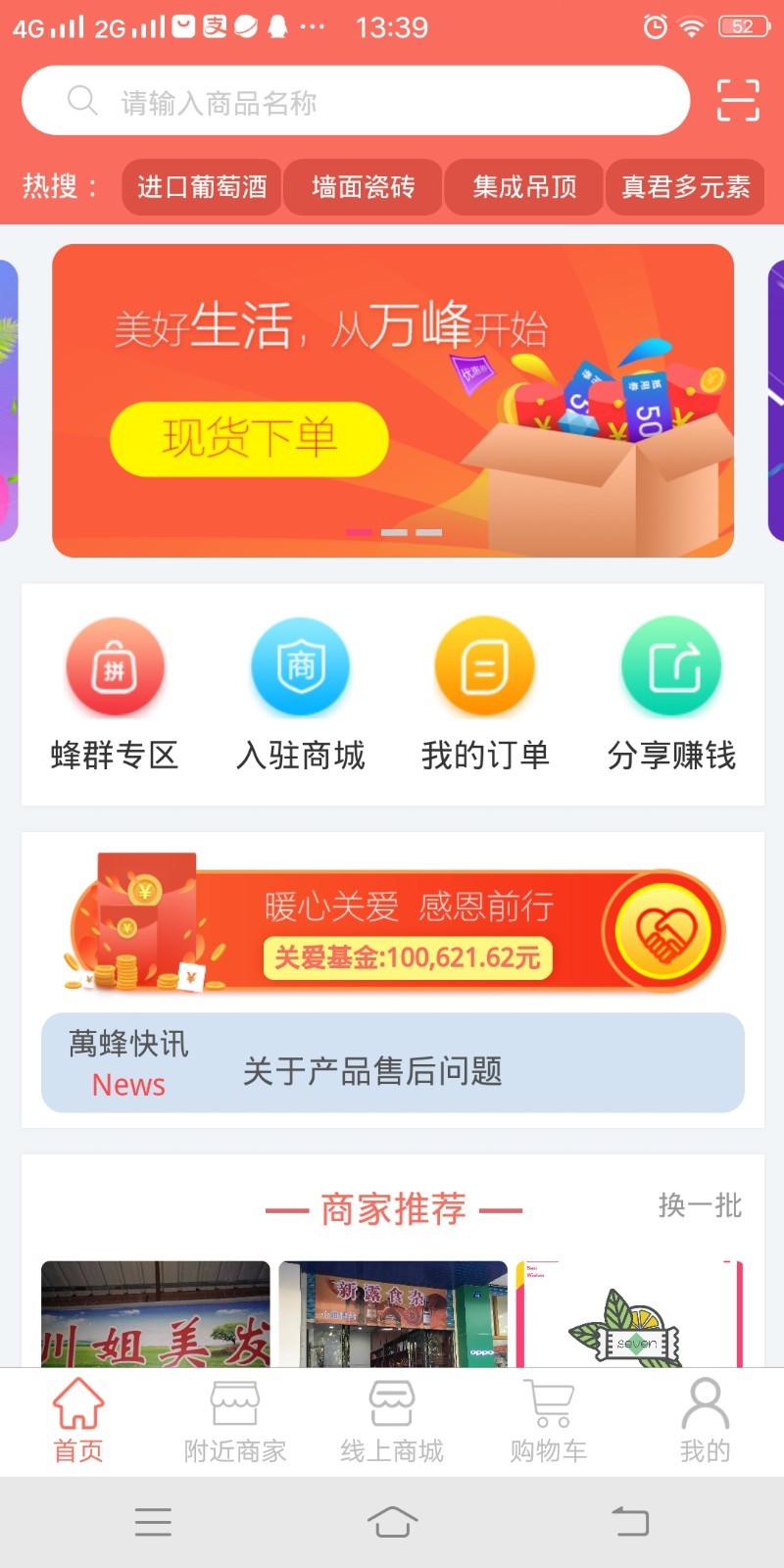
Task: Select hot search chip 进口葡萄酒
Action: click(x=202, y=186)
